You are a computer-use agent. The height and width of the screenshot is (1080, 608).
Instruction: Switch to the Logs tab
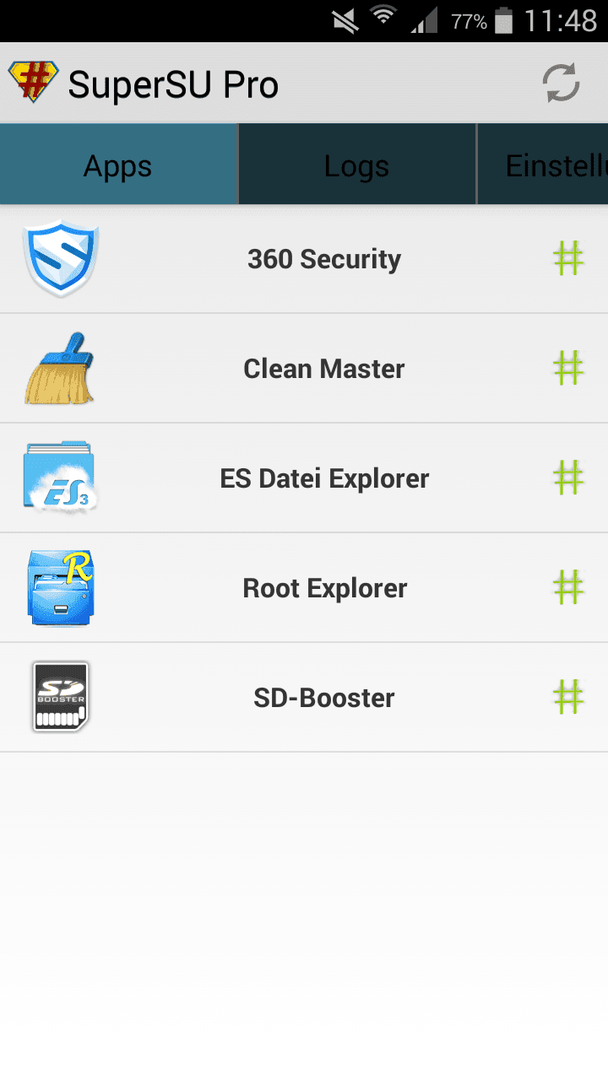pos(357,165)
